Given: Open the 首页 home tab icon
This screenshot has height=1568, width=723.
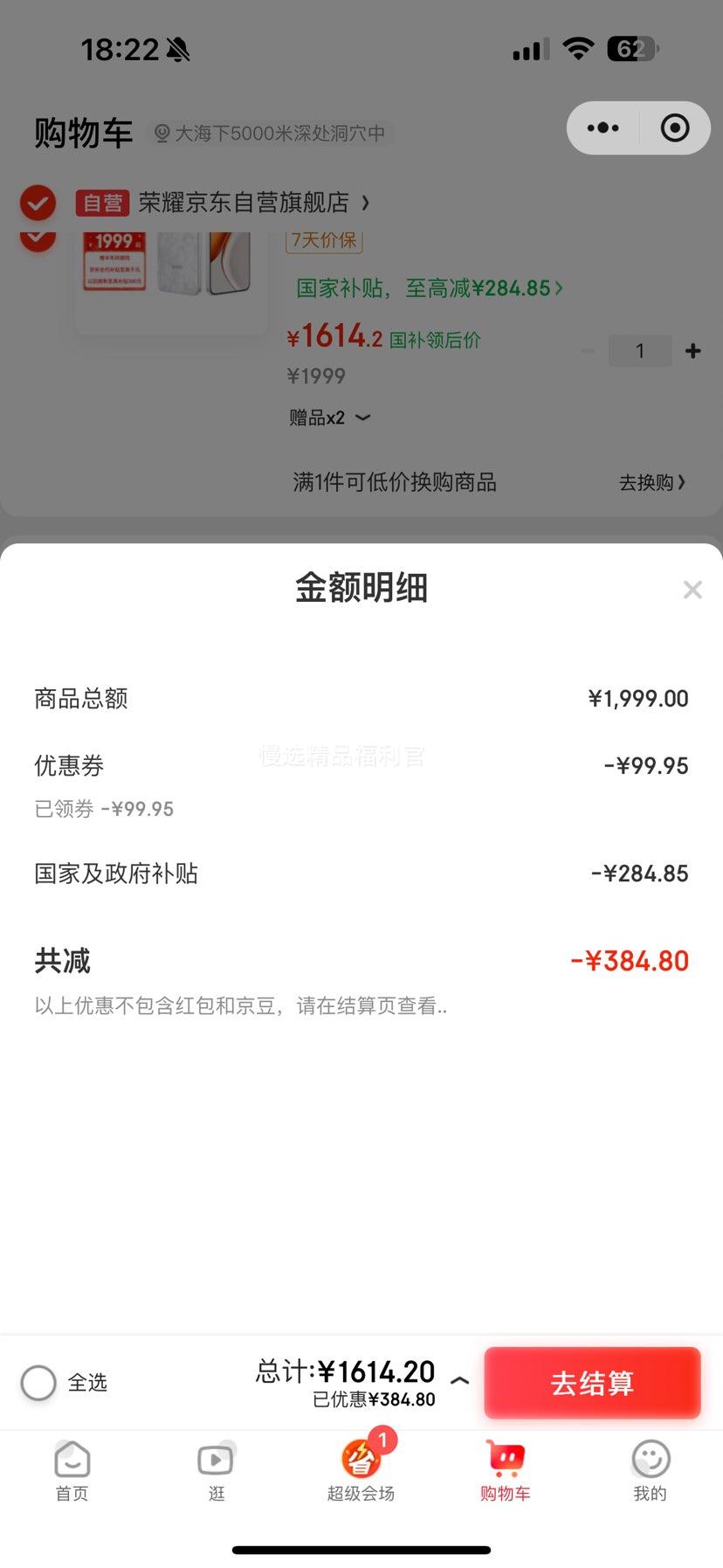Looking at the screenshot, I should [71, 1459].
